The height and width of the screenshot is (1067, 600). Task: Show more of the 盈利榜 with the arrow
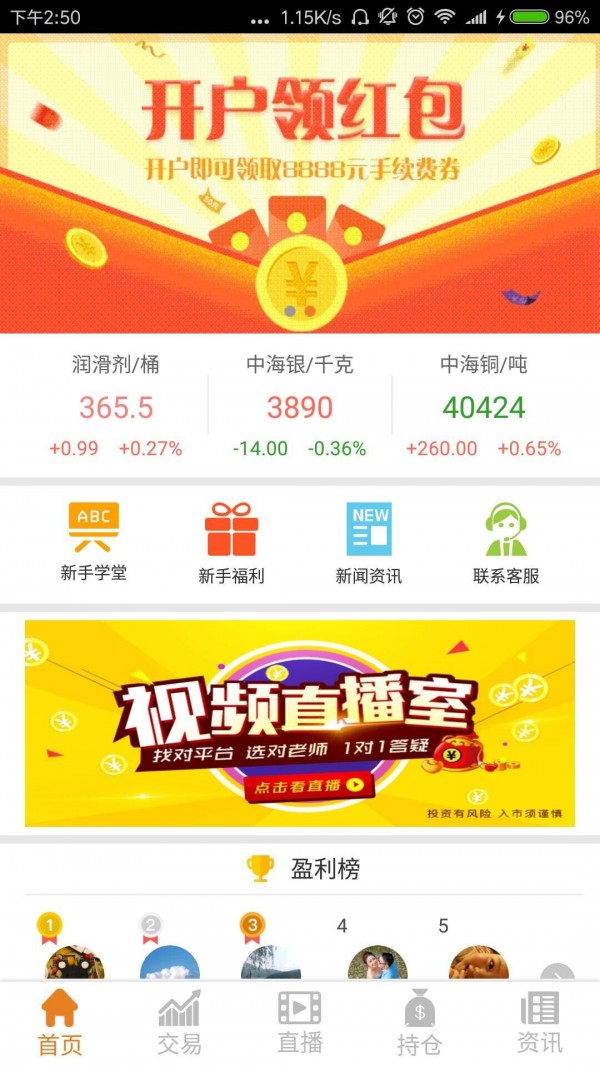click(557, 974)
